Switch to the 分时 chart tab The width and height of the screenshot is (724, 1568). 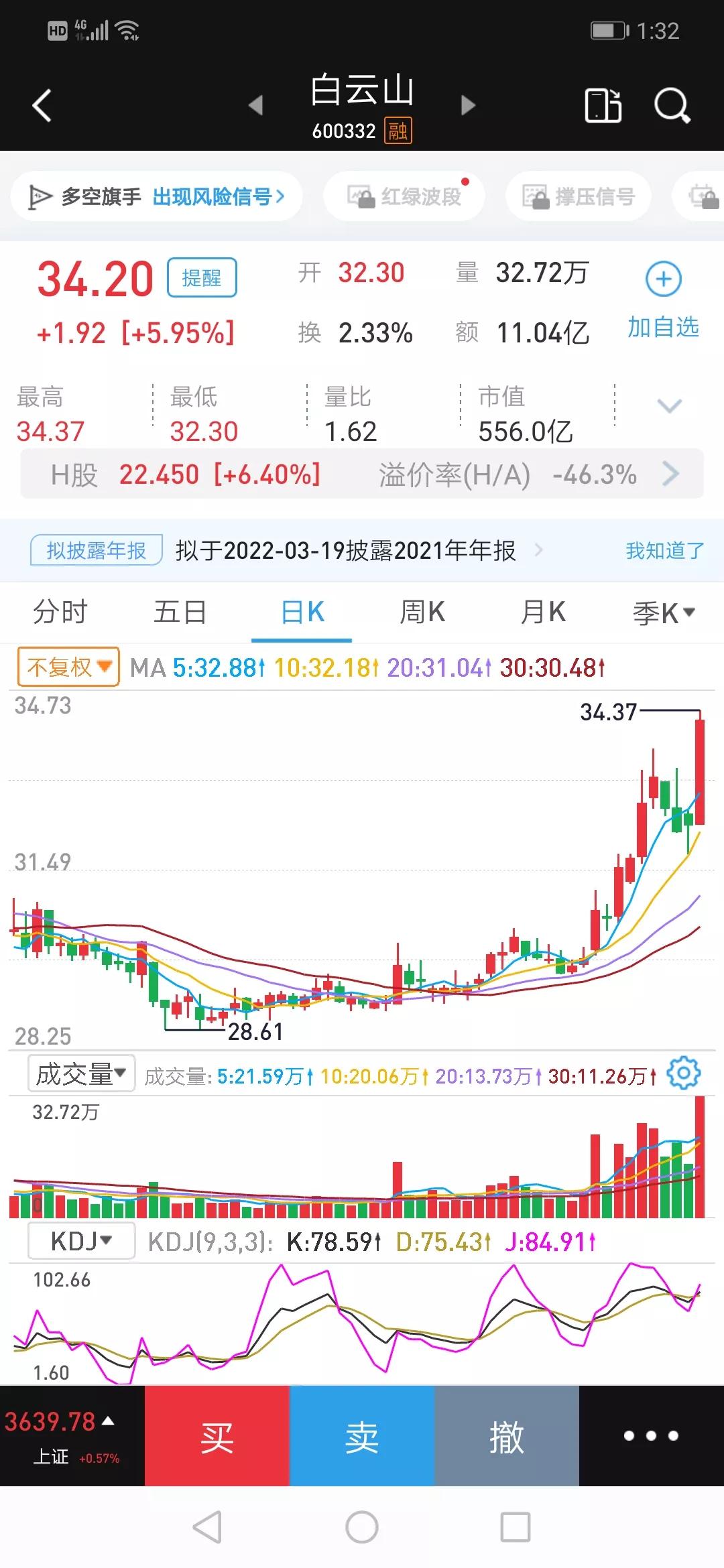[x=60, y=611]
